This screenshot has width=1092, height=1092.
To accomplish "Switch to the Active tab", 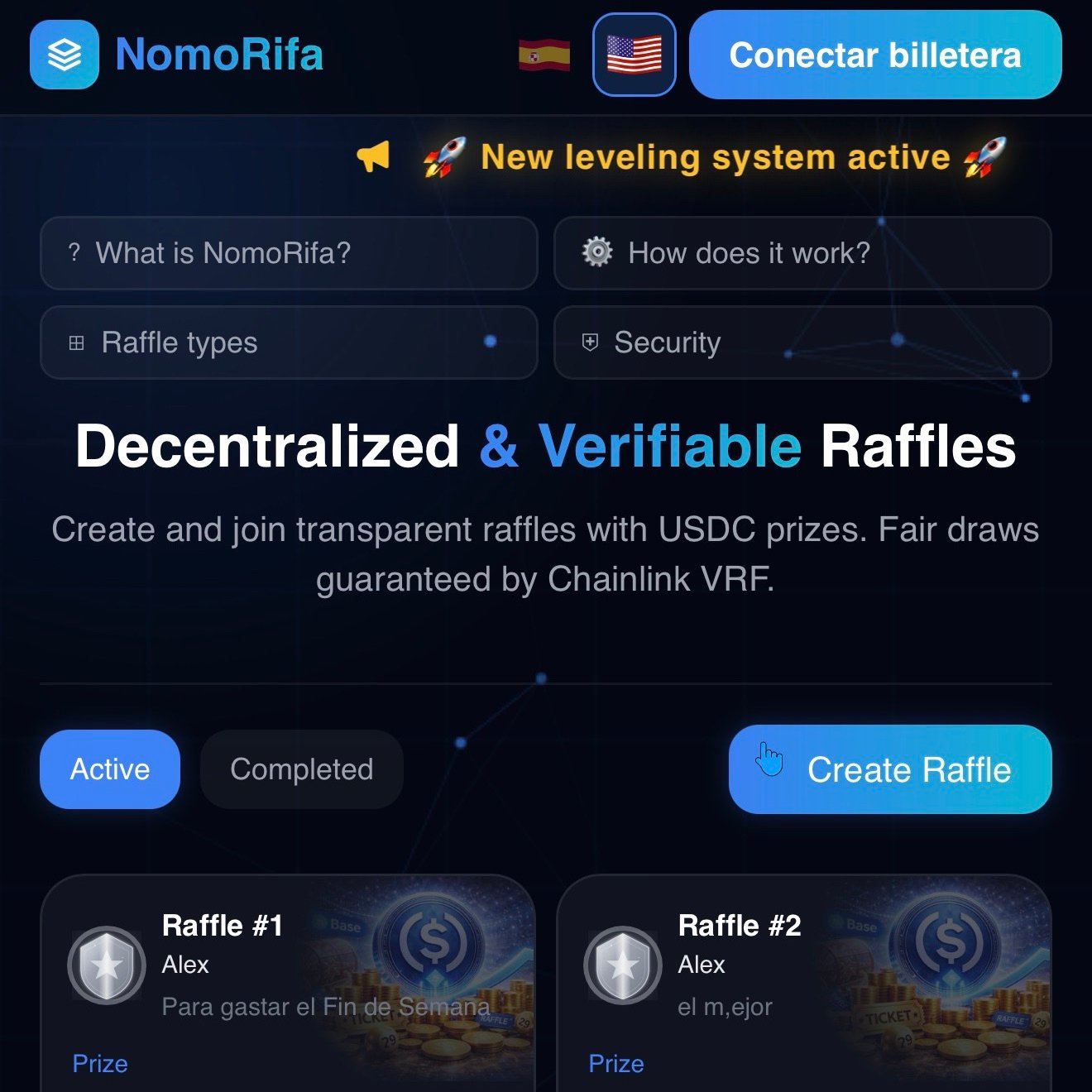I will click(110, 769).
